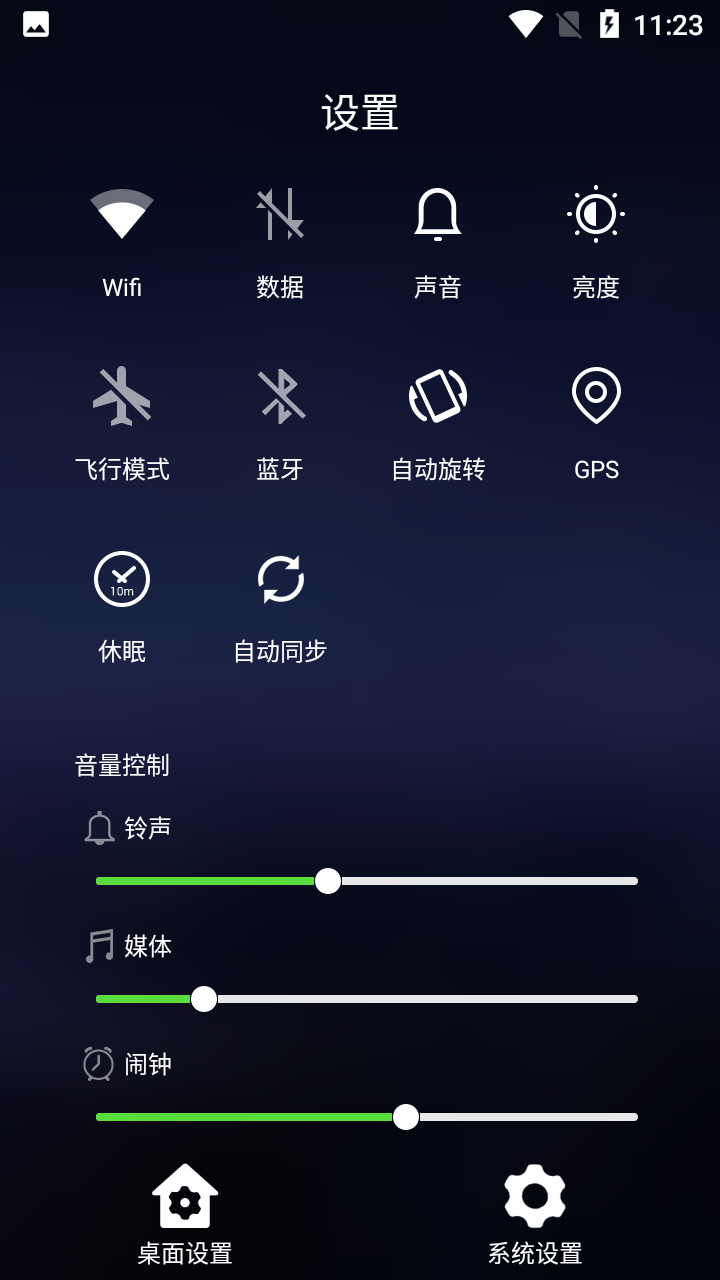Screen dimensions: 720x1280
Task: Tap the 铃声 bell icon
Action: click(99, 828)
